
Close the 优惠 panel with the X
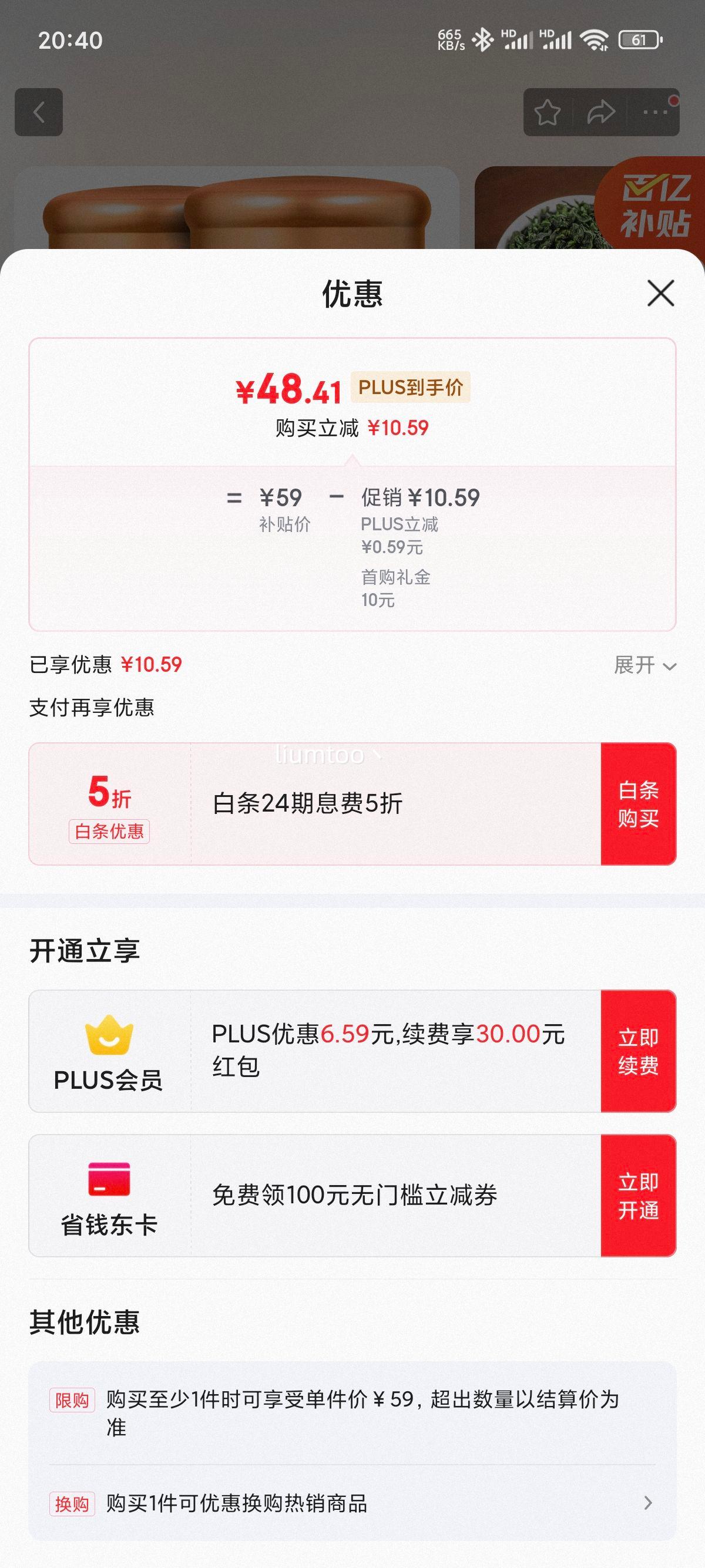click(661, 294)
